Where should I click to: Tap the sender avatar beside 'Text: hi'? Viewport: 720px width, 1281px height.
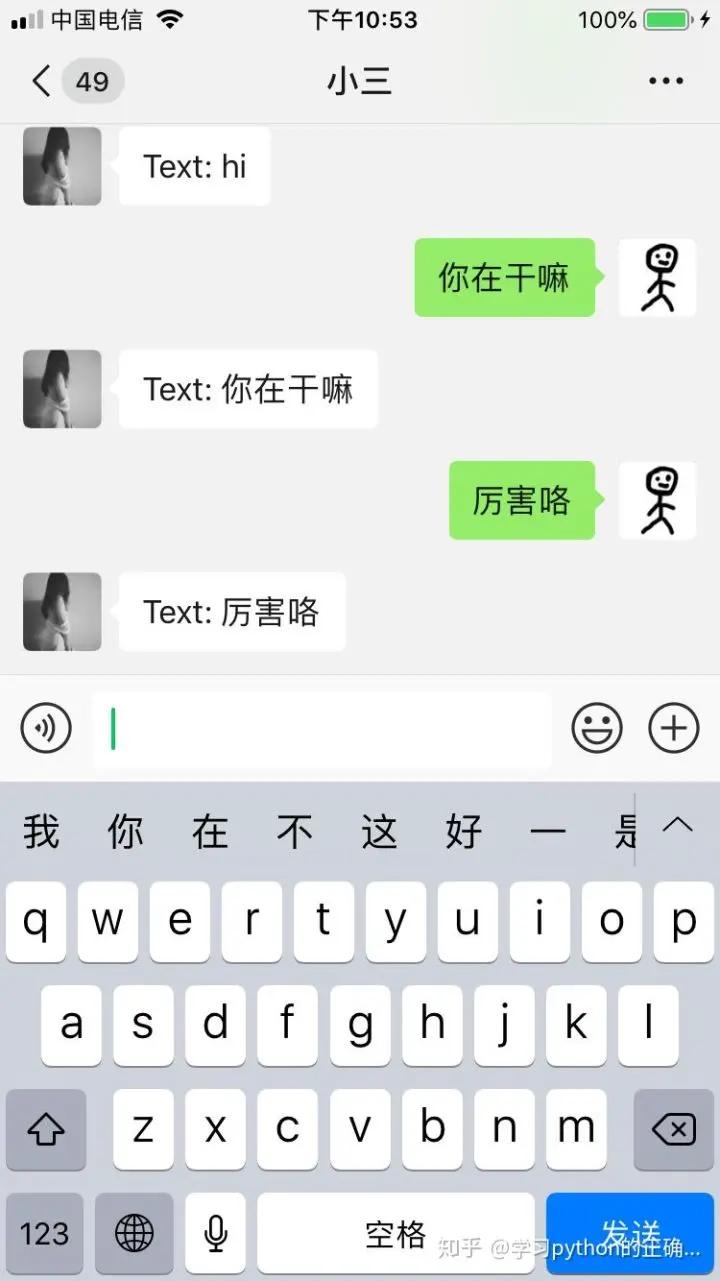click(62, 166)
